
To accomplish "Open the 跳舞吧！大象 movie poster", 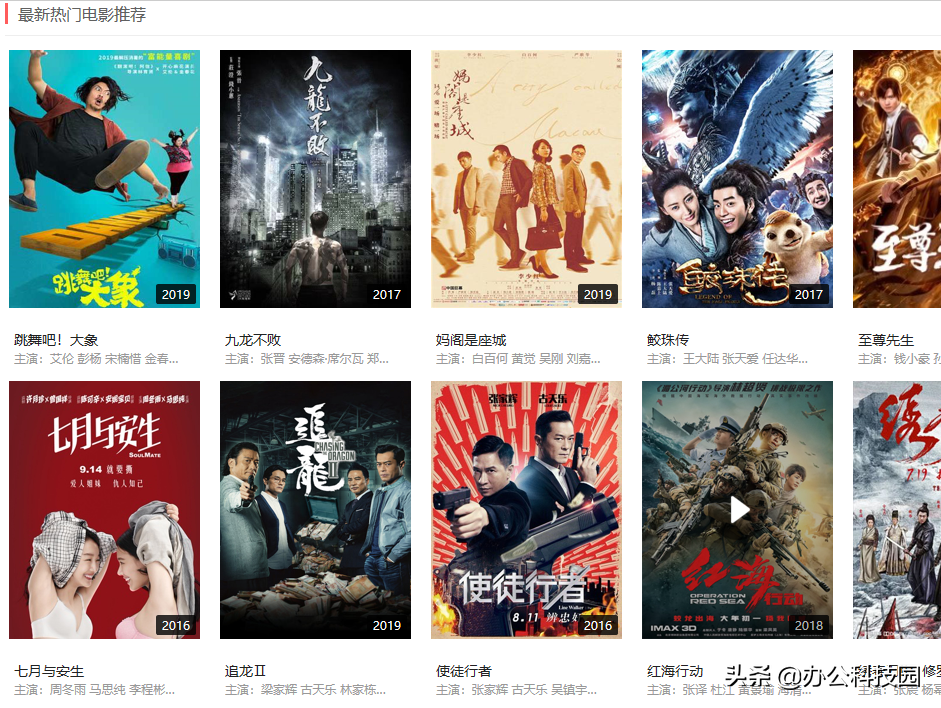I will pos(104,178).
